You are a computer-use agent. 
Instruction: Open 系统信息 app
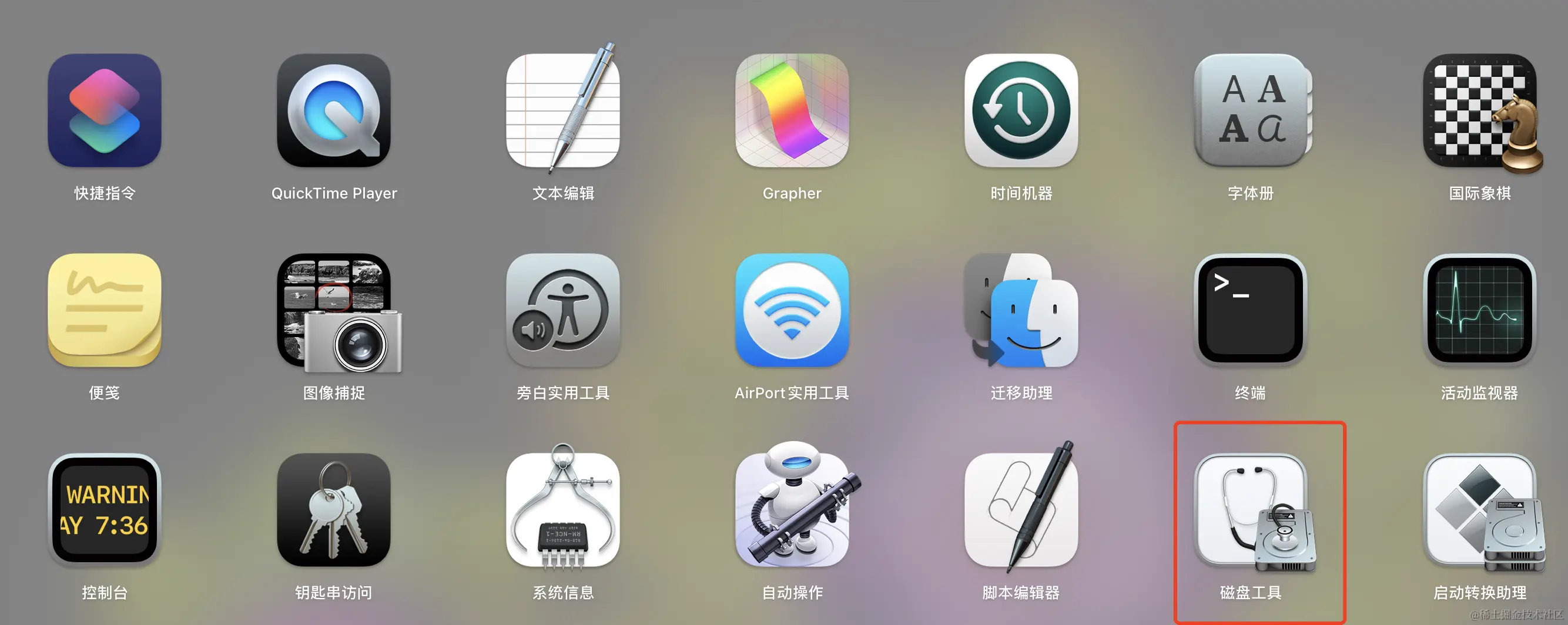click(562, 510)
